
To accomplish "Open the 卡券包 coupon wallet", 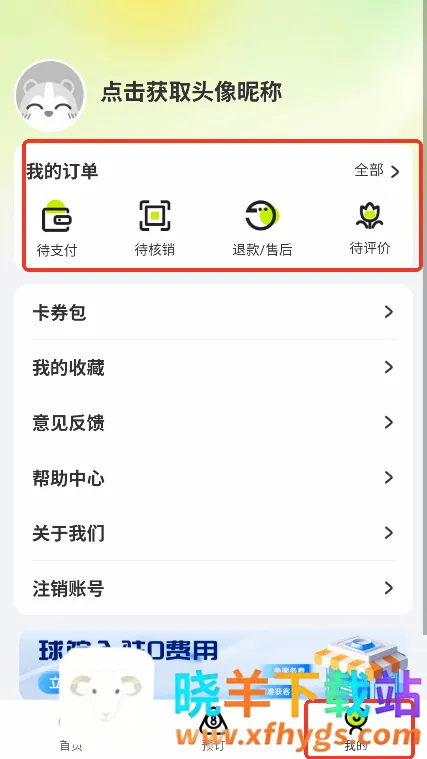I will 214,312.
